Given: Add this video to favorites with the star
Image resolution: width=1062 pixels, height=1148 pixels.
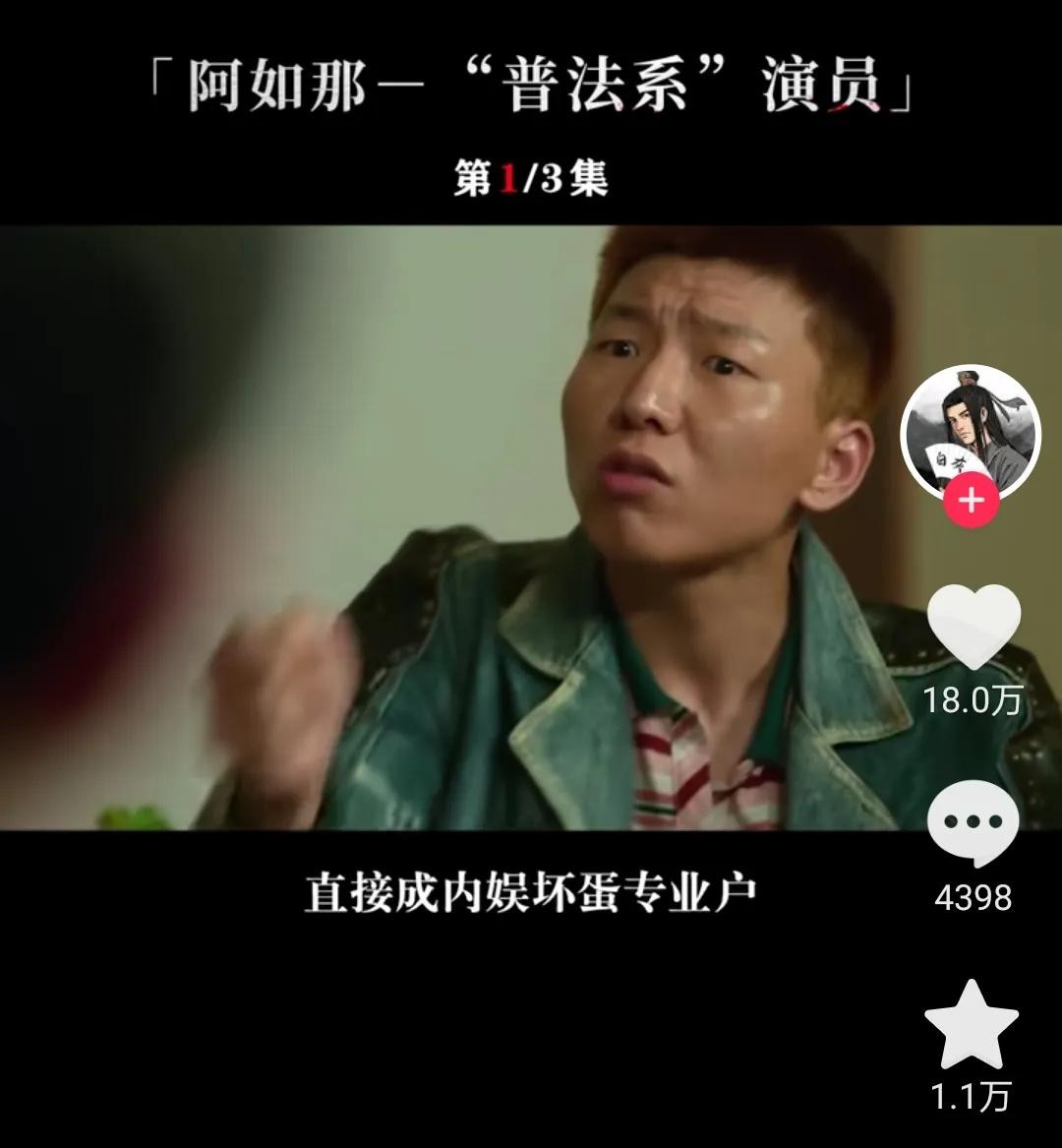Looking at the screenshot, I should pos(972,1026).
